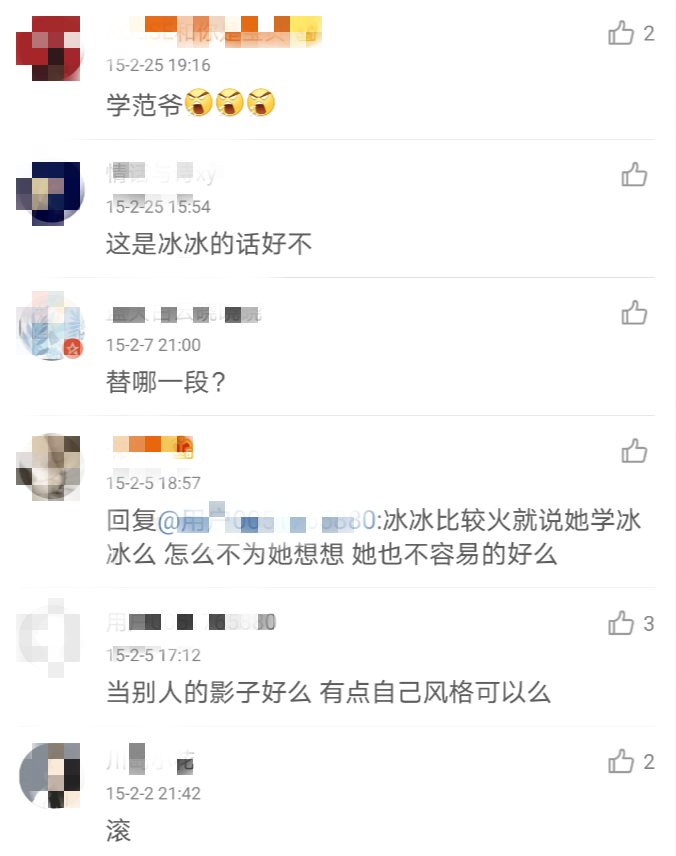Like the reply starting with '冰冰比较火'
676x856 pixels.
[634, 451]
